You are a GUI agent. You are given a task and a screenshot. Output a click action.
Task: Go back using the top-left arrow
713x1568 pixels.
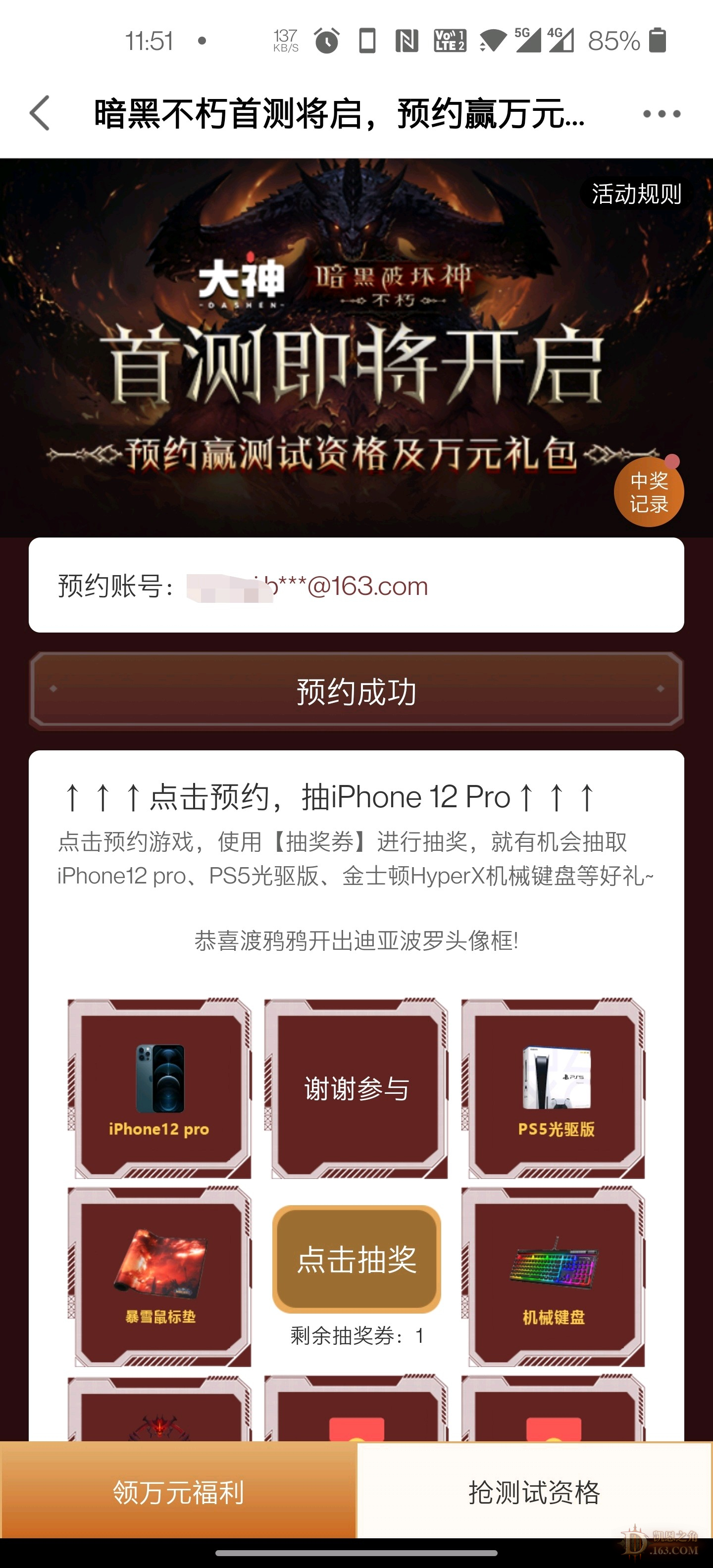tap(40, 113)
